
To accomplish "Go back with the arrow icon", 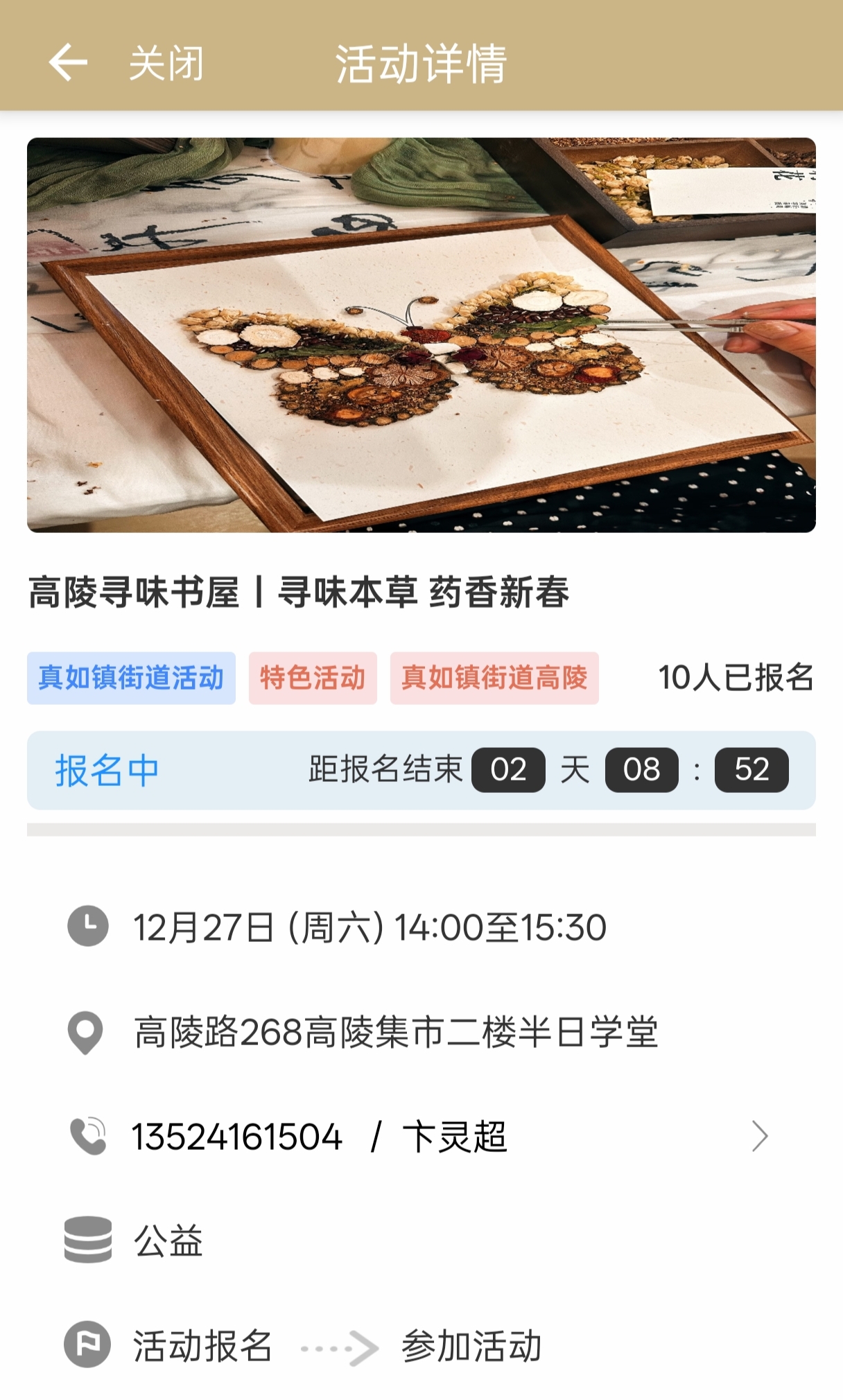I will click(x=68, y=62).
